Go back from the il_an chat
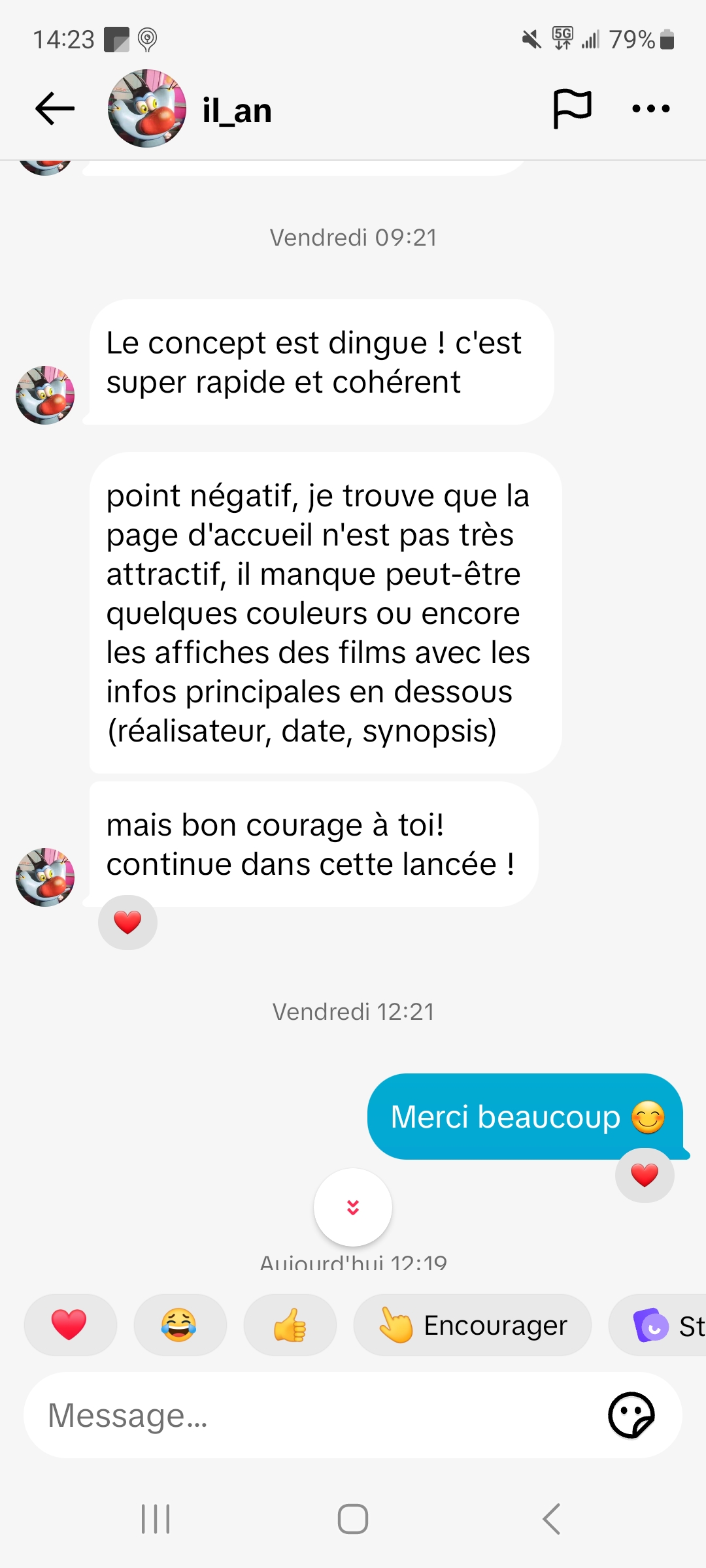This screenshot has width=706, height=1568. click(55, 108)
